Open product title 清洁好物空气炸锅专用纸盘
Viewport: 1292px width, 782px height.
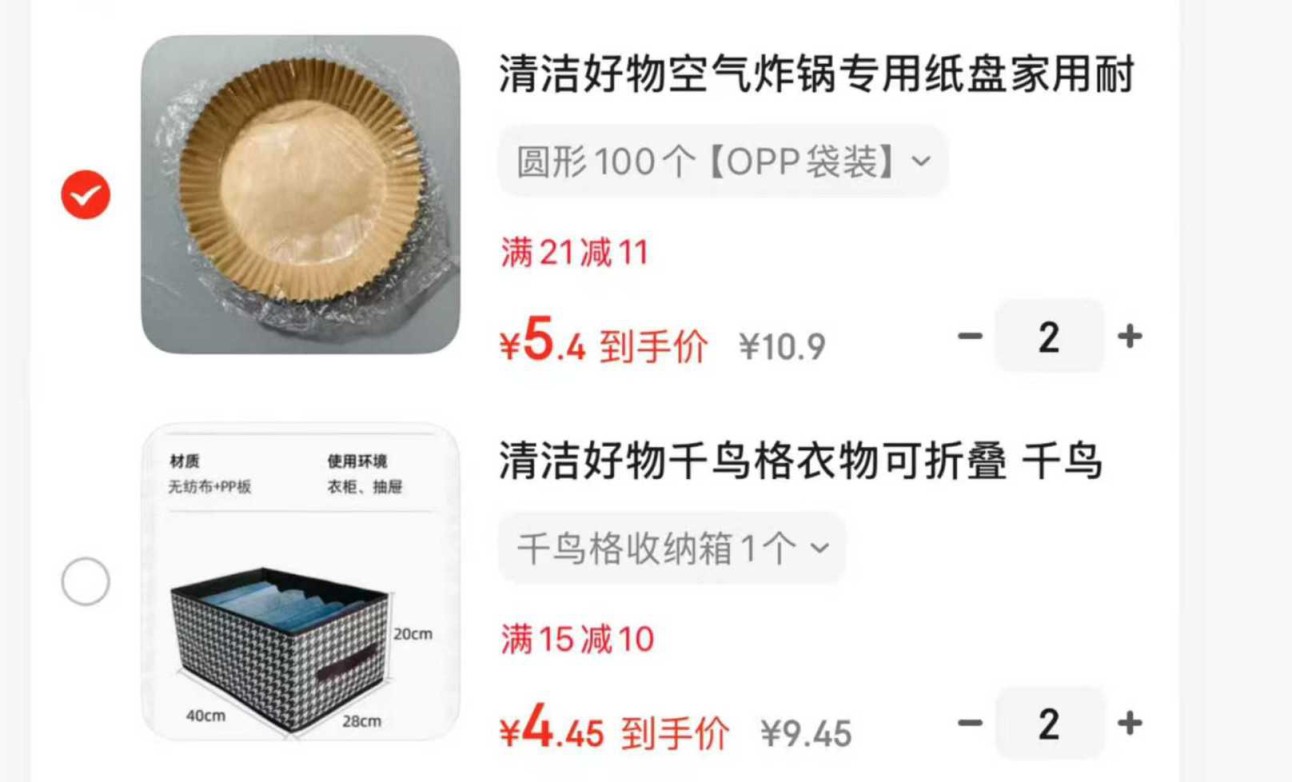point(816,76)
